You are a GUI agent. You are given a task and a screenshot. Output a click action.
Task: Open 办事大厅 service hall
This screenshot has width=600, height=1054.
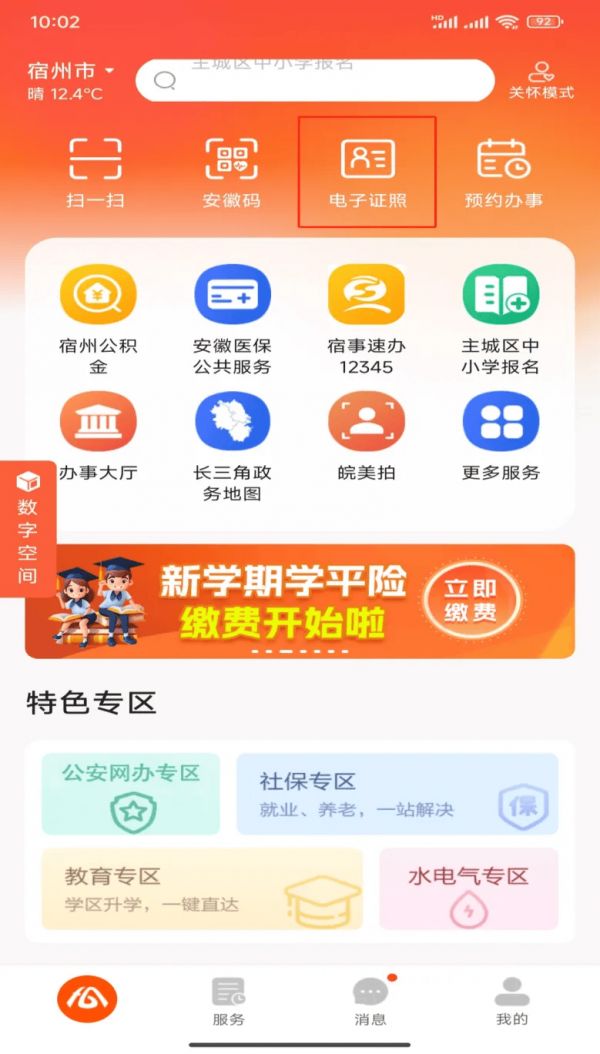tap(97, 437)
